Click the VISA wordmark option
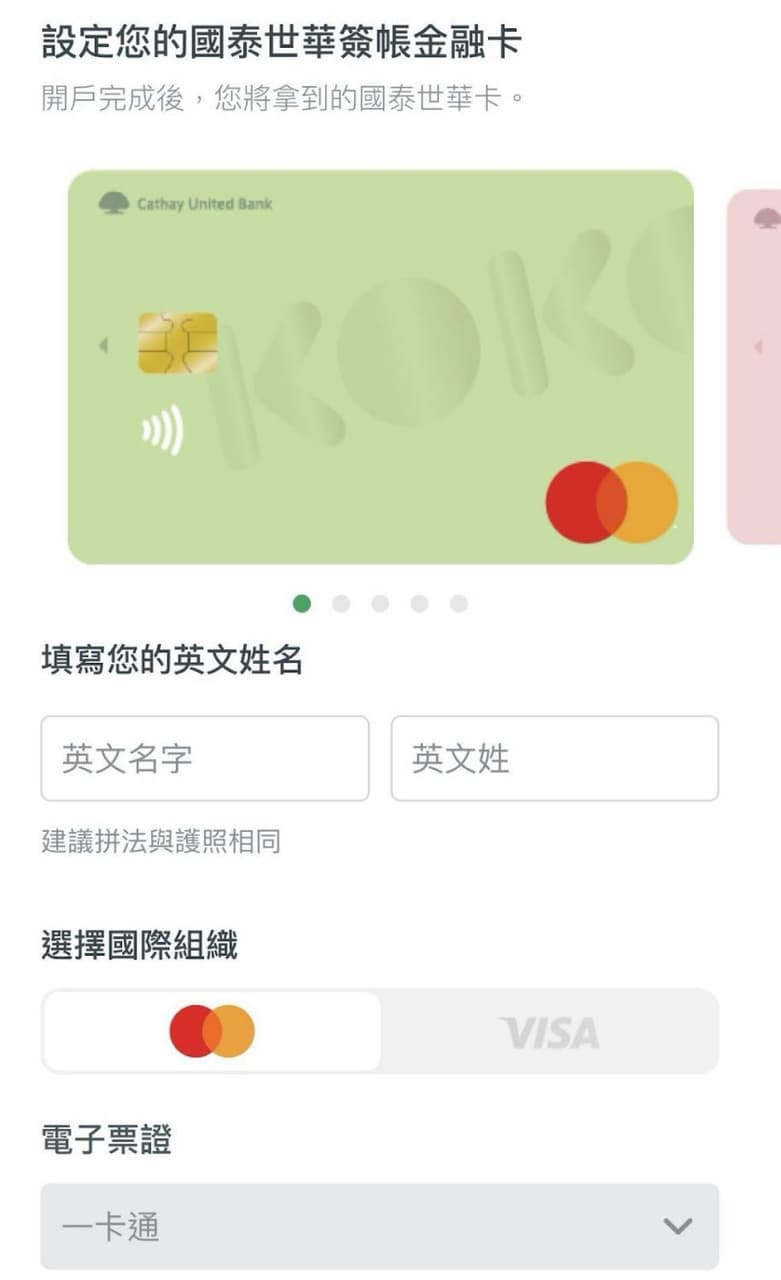Viewport: 781px width, 1280px height. [551, 1030]
